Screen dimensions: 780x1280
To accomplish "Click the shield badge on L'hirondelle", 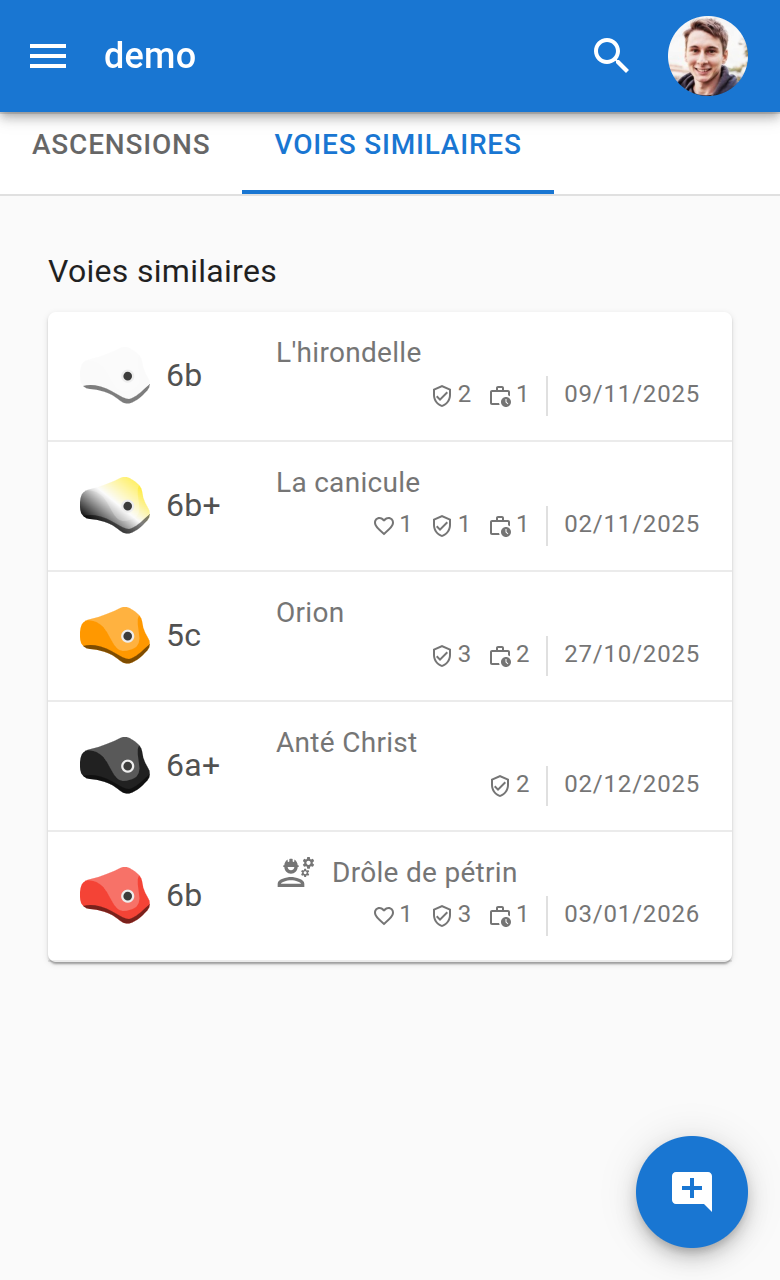I will 442,394.
